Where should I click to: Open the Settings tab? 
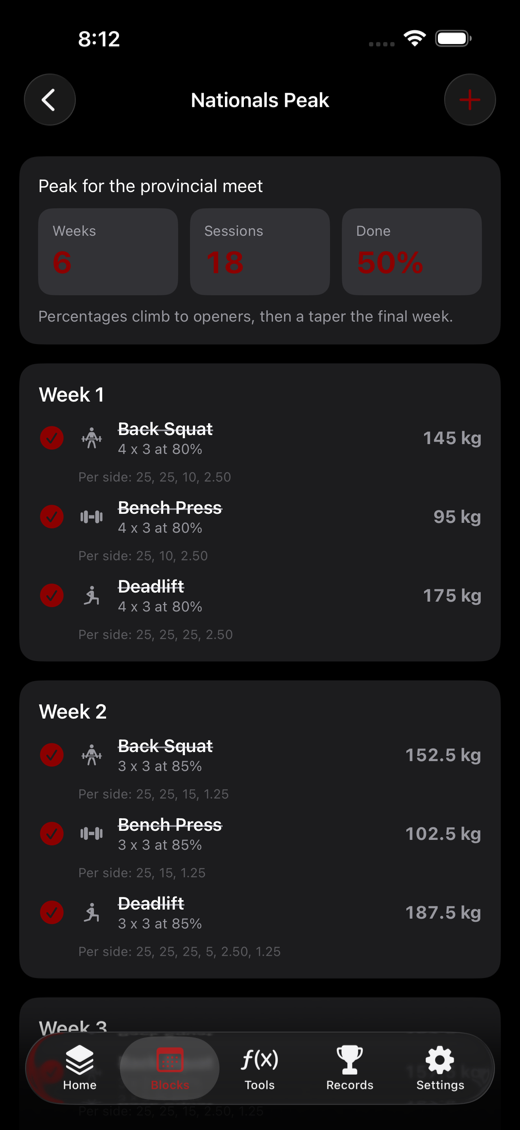point(440,1068)
